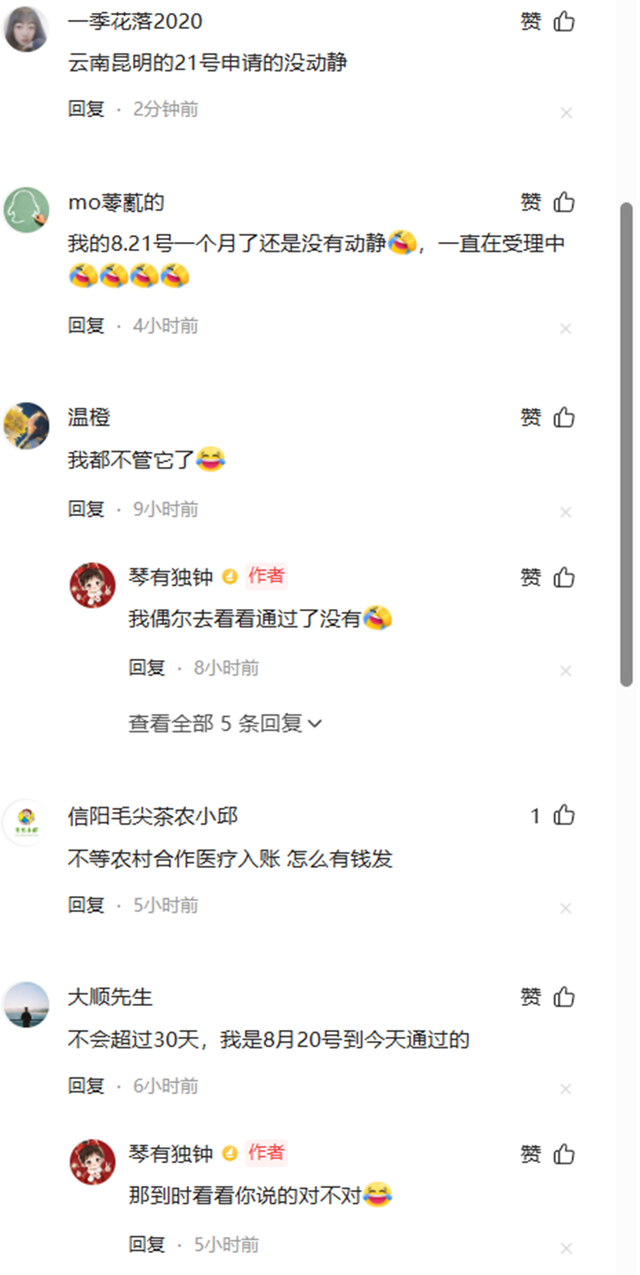640x1275 pixels.
Task: Reply to 一季花落2020's comment
Action: pyautogui.click(x=86, y=109)
